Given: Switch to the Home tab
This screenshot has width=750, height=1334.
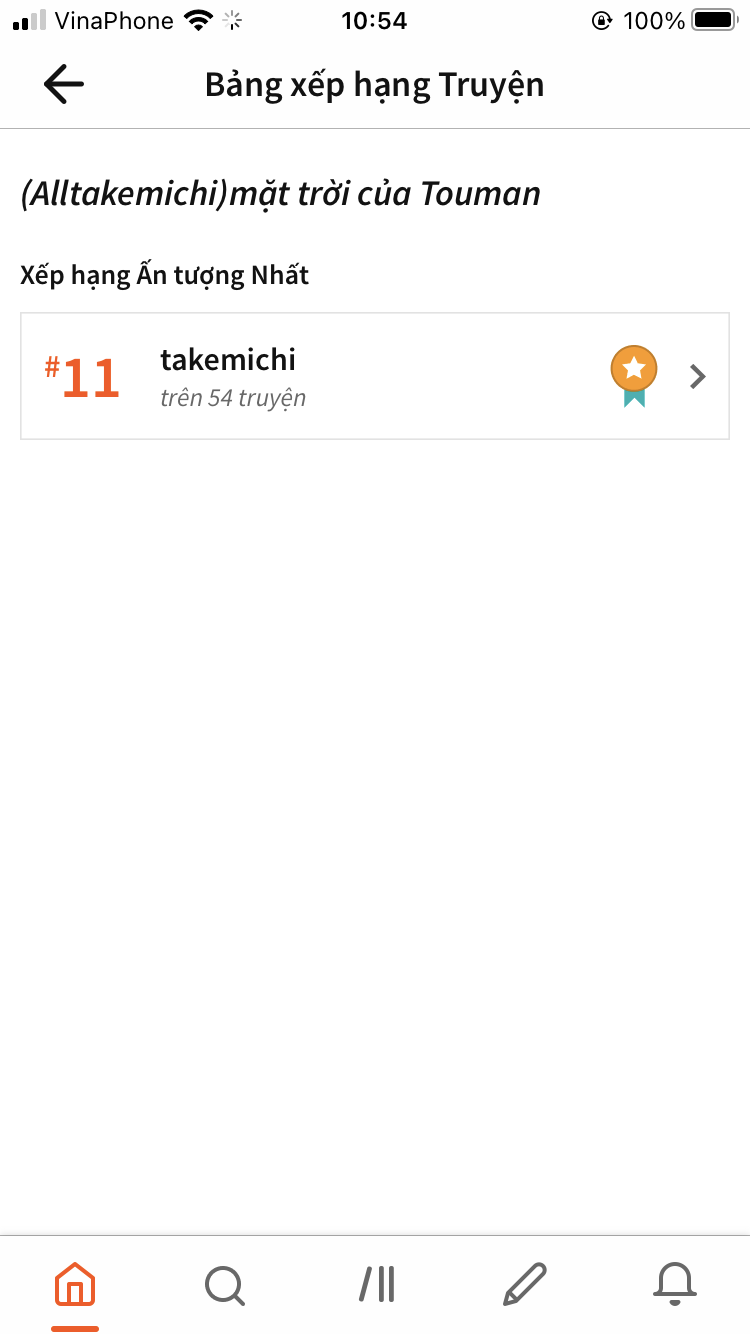Looking at the screenshot, I should point(75,1284).
